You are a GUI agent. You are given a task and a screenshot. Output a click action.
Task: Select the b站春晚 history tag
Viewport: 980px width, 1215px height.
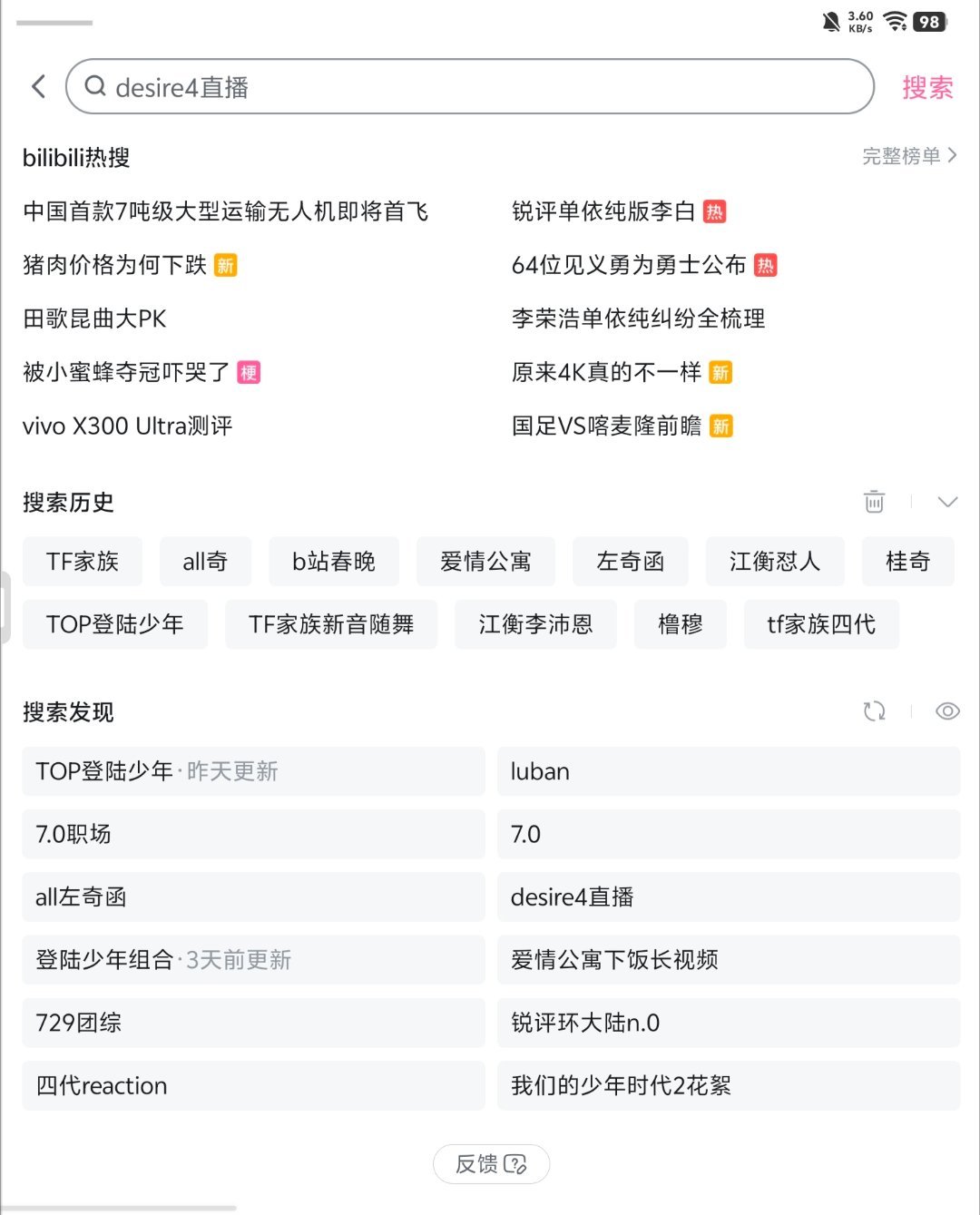333,561
